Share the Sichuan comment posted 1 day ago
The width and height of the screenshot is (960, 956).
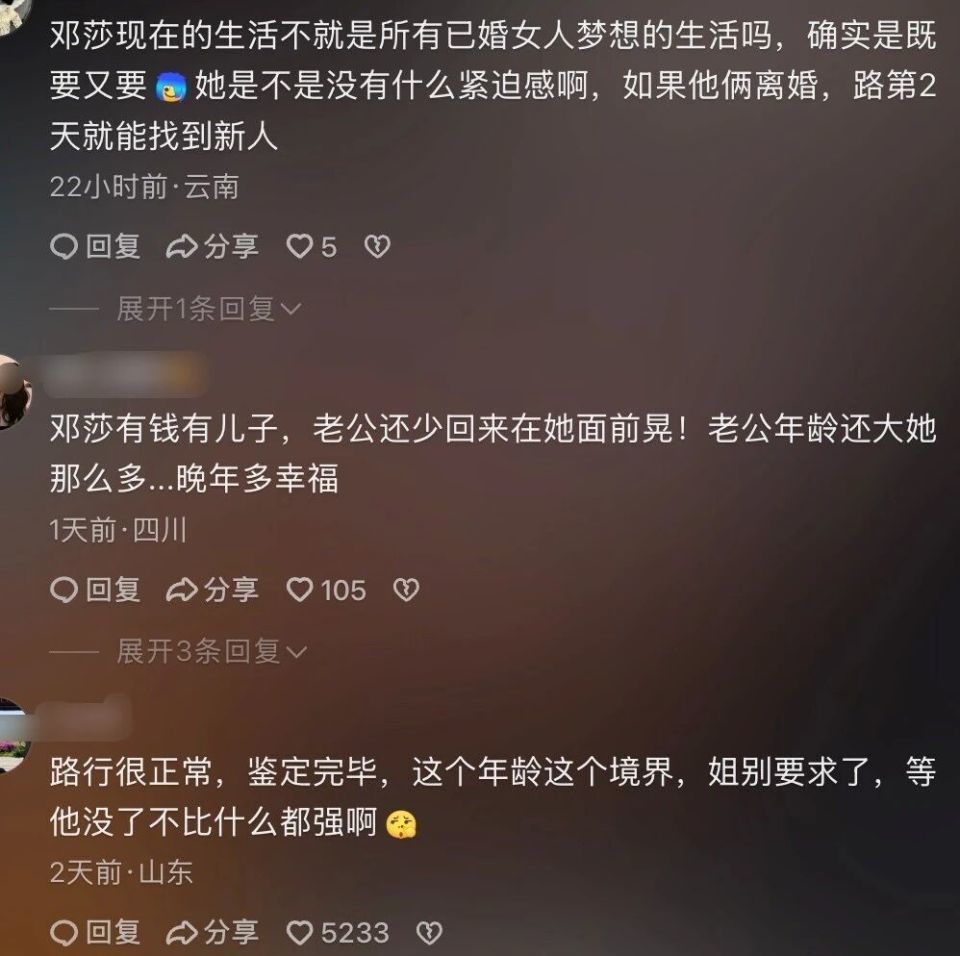(212, 591)
